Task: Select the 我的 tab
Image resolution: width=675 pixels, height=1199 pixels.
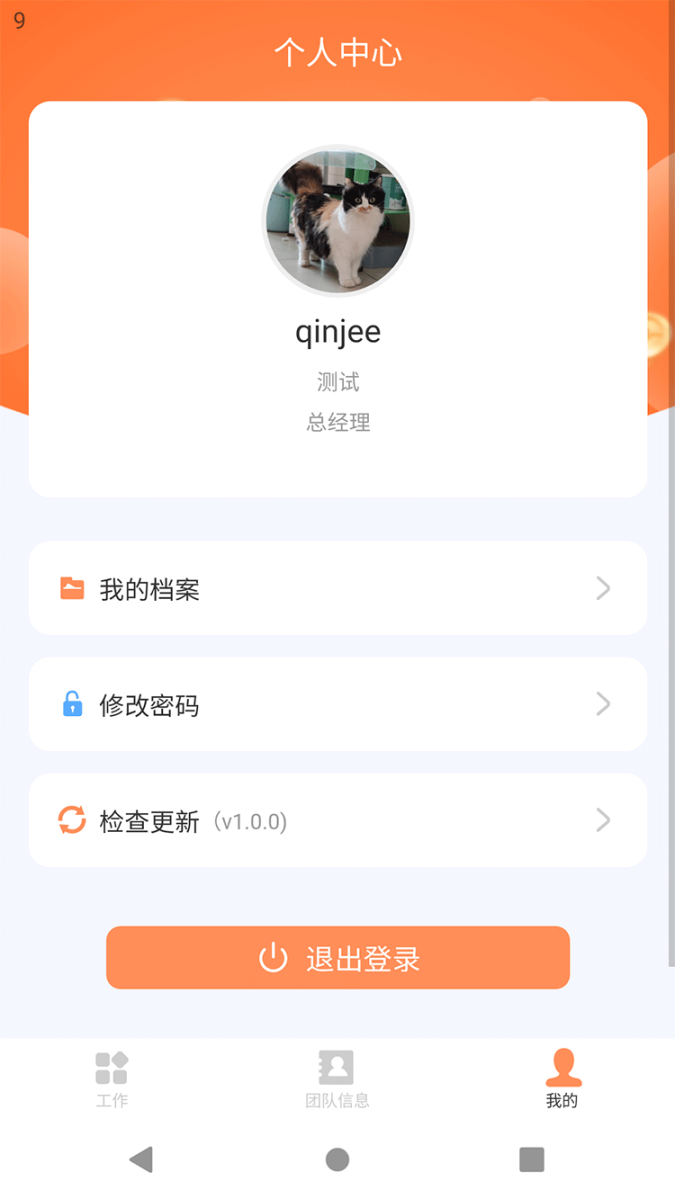Action: 562,1079
